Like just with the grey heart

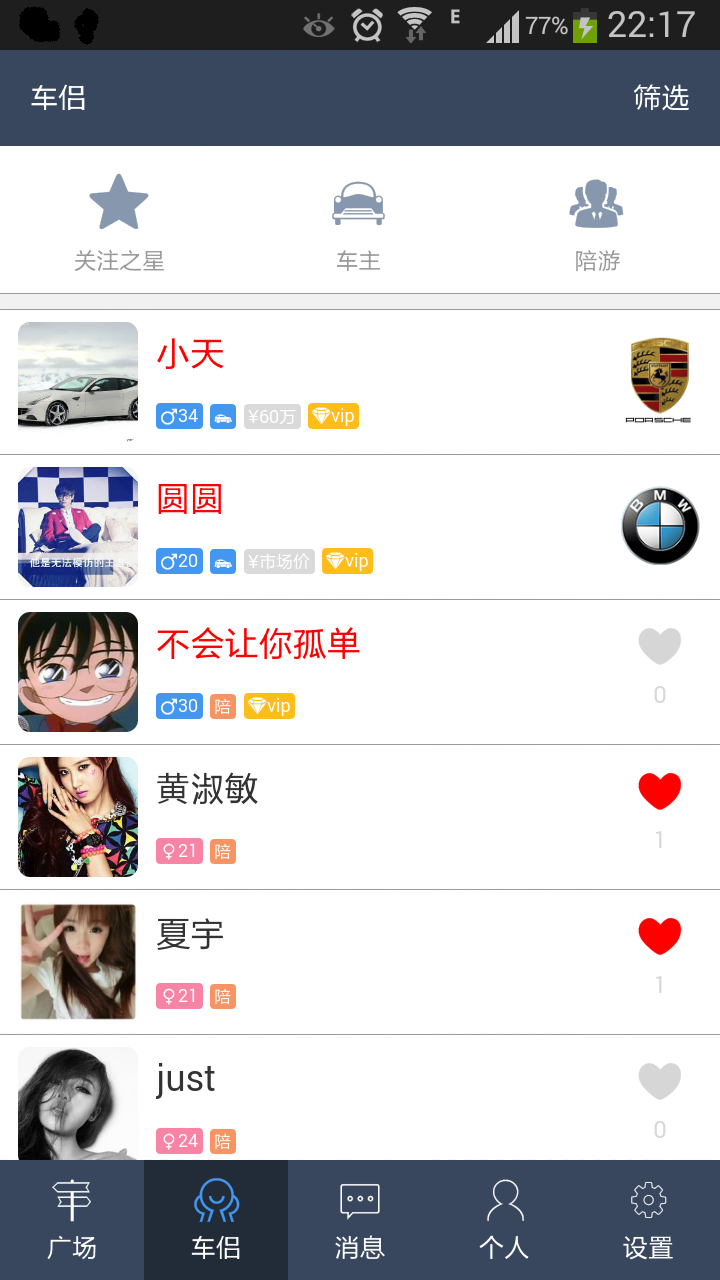click(x=660, y=1082)
